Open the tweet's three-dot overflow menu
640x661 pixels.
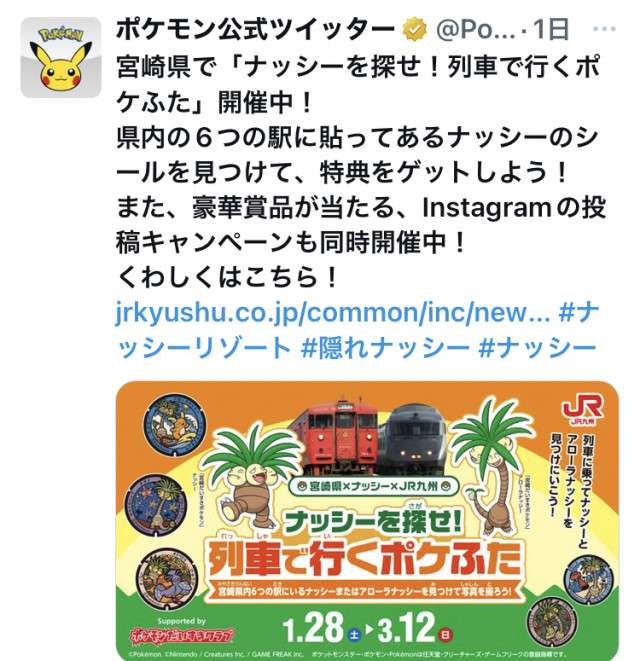coord(611,28)
